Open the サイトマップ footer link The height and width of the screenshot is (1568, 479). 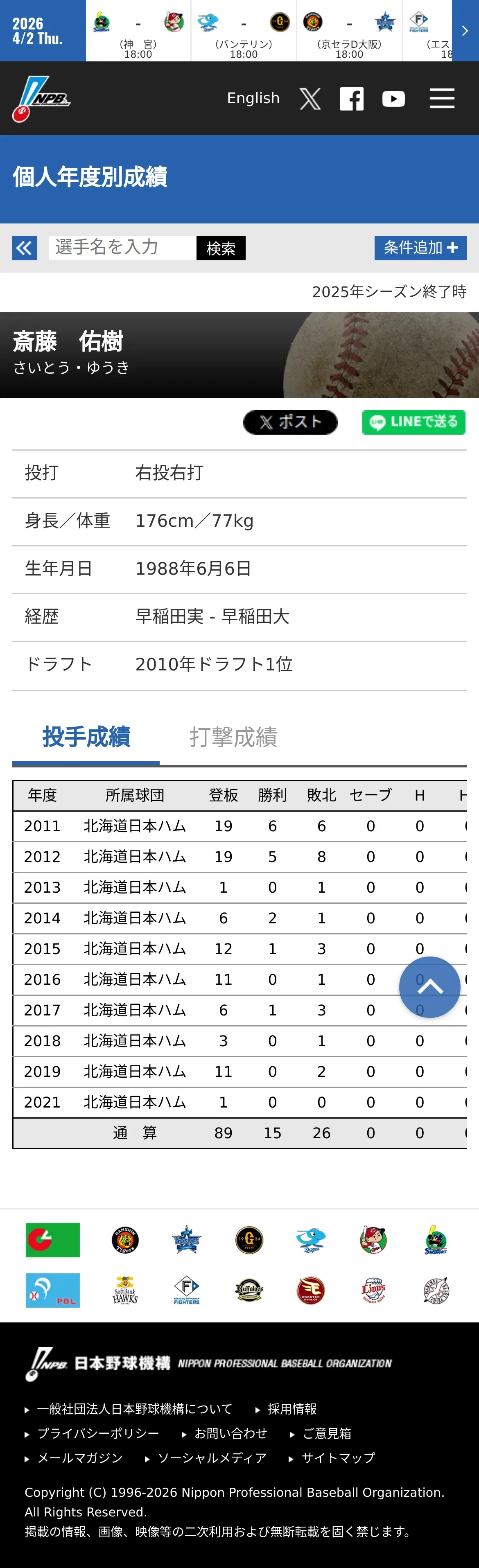332,1458
